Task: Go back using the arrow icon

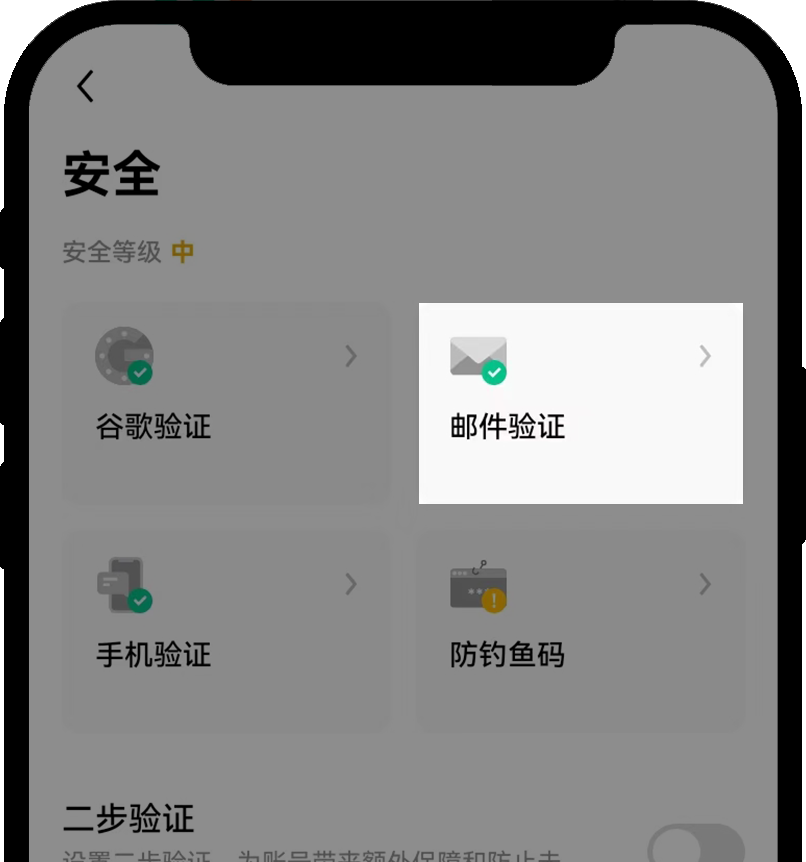Action: pos(86,87)
